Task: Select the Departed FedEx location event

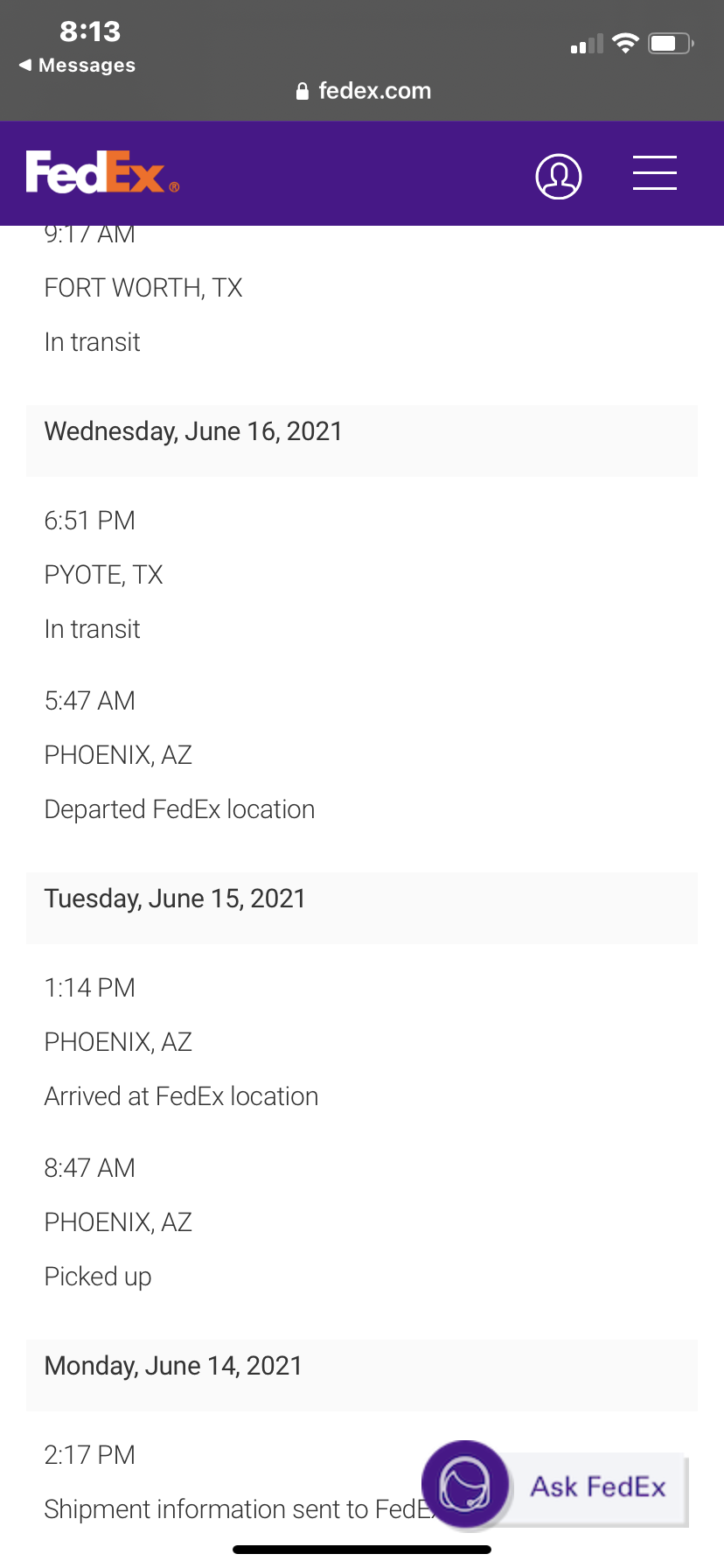Action: 179,808
